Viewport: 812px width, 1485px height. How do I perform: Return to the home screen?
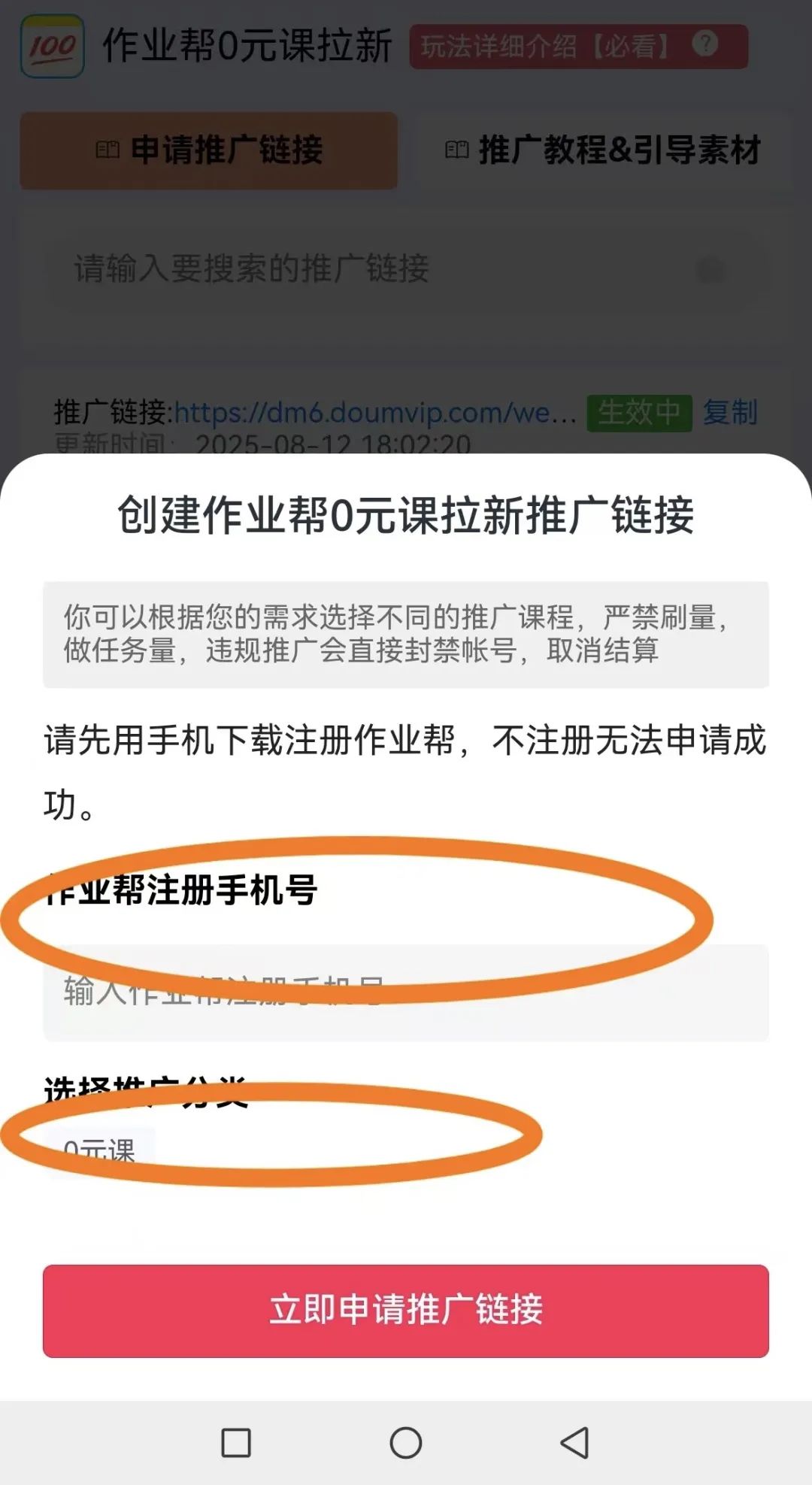[x=406, y=1442]
